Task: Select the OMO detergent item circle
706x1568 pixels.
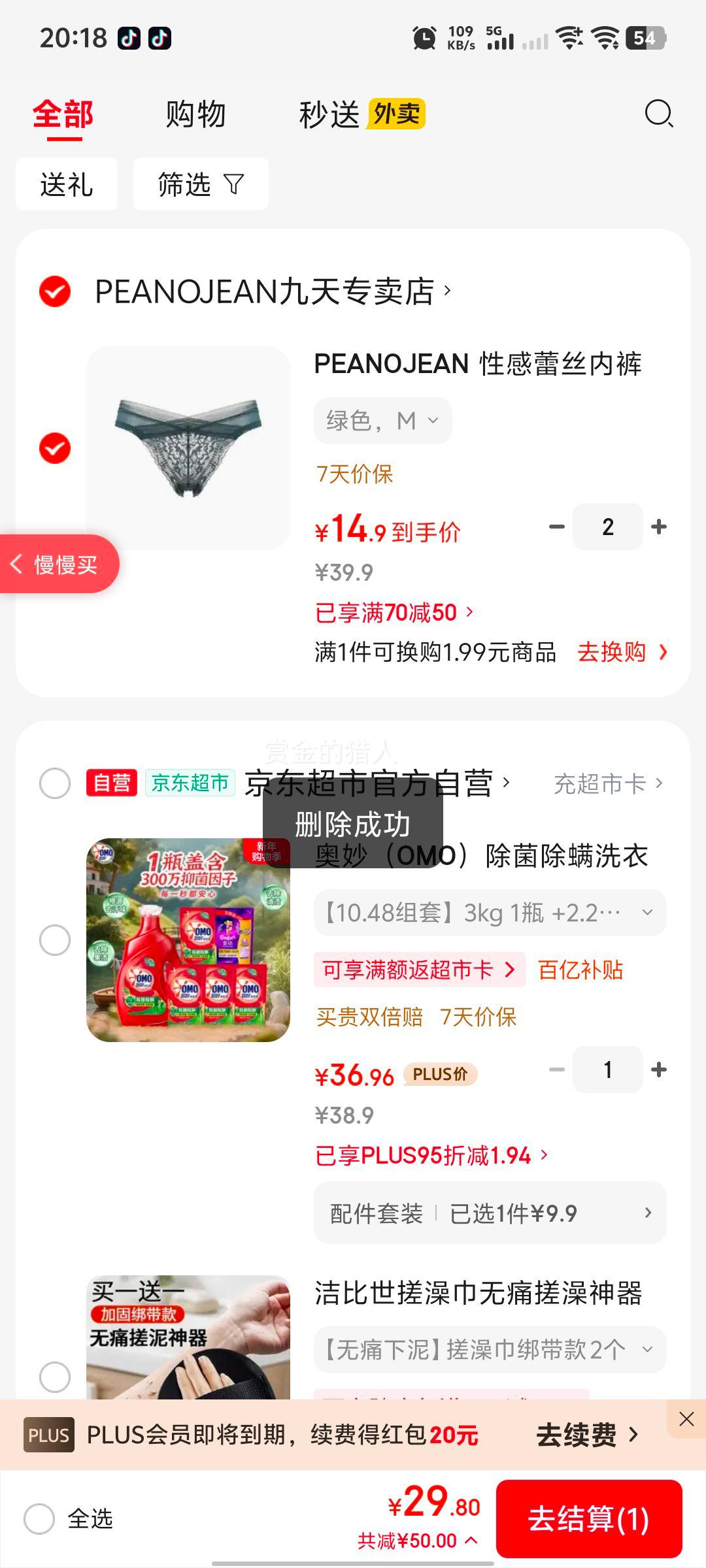Action: point(55,939)
